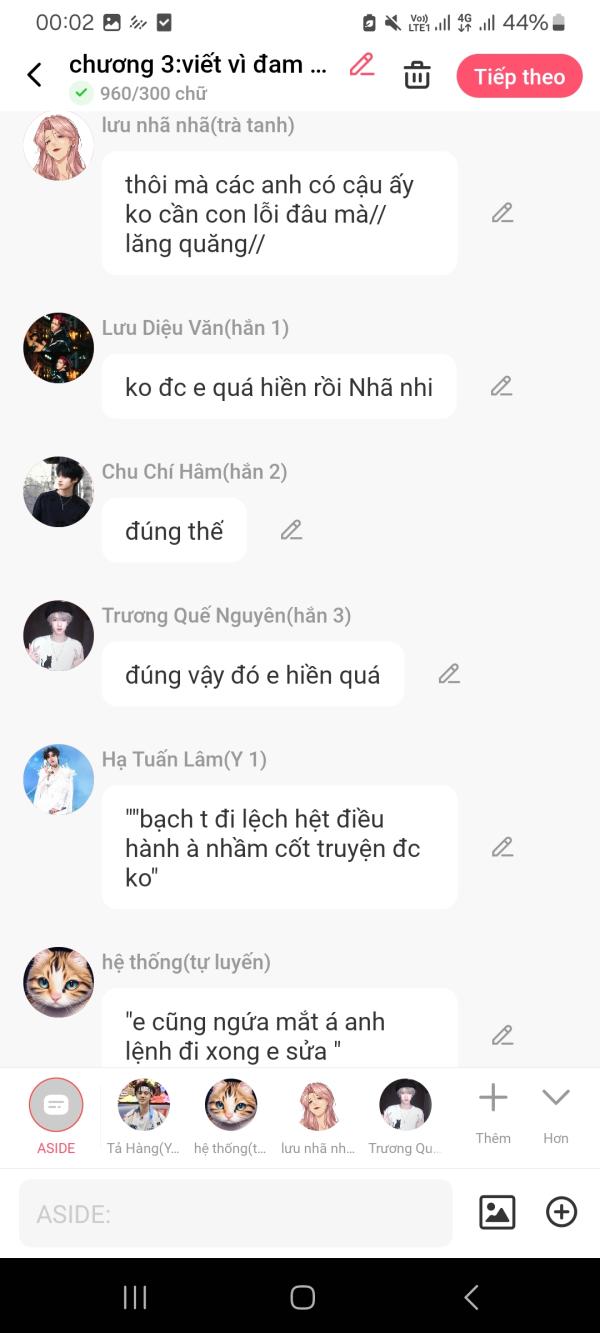Open the circled plus attachment menu

[562, 1212]
